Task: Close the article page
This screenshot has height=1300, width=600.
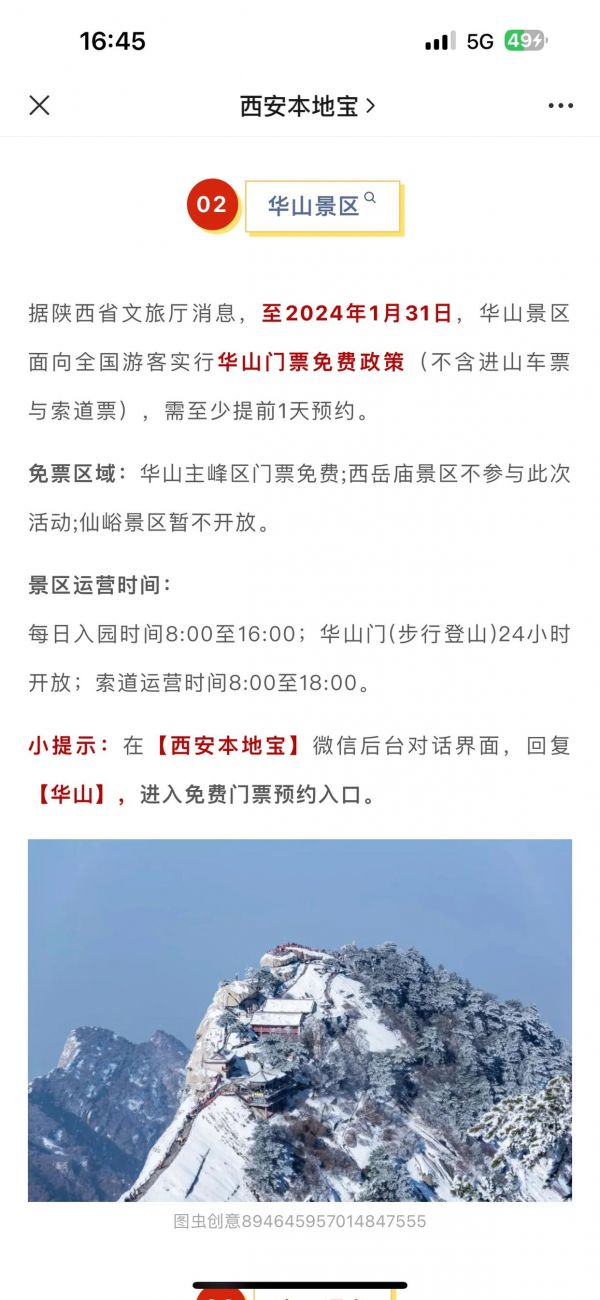Action: tap(39, 105)
